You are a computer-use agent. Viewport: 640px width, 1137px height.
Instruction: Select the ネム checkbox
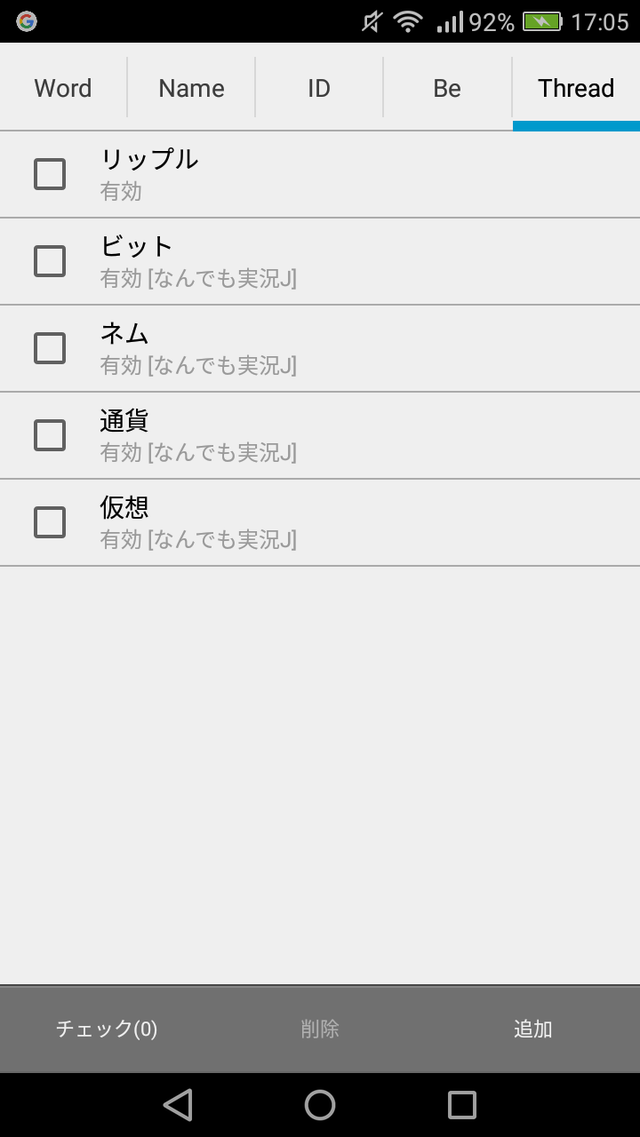coord(50,349)
